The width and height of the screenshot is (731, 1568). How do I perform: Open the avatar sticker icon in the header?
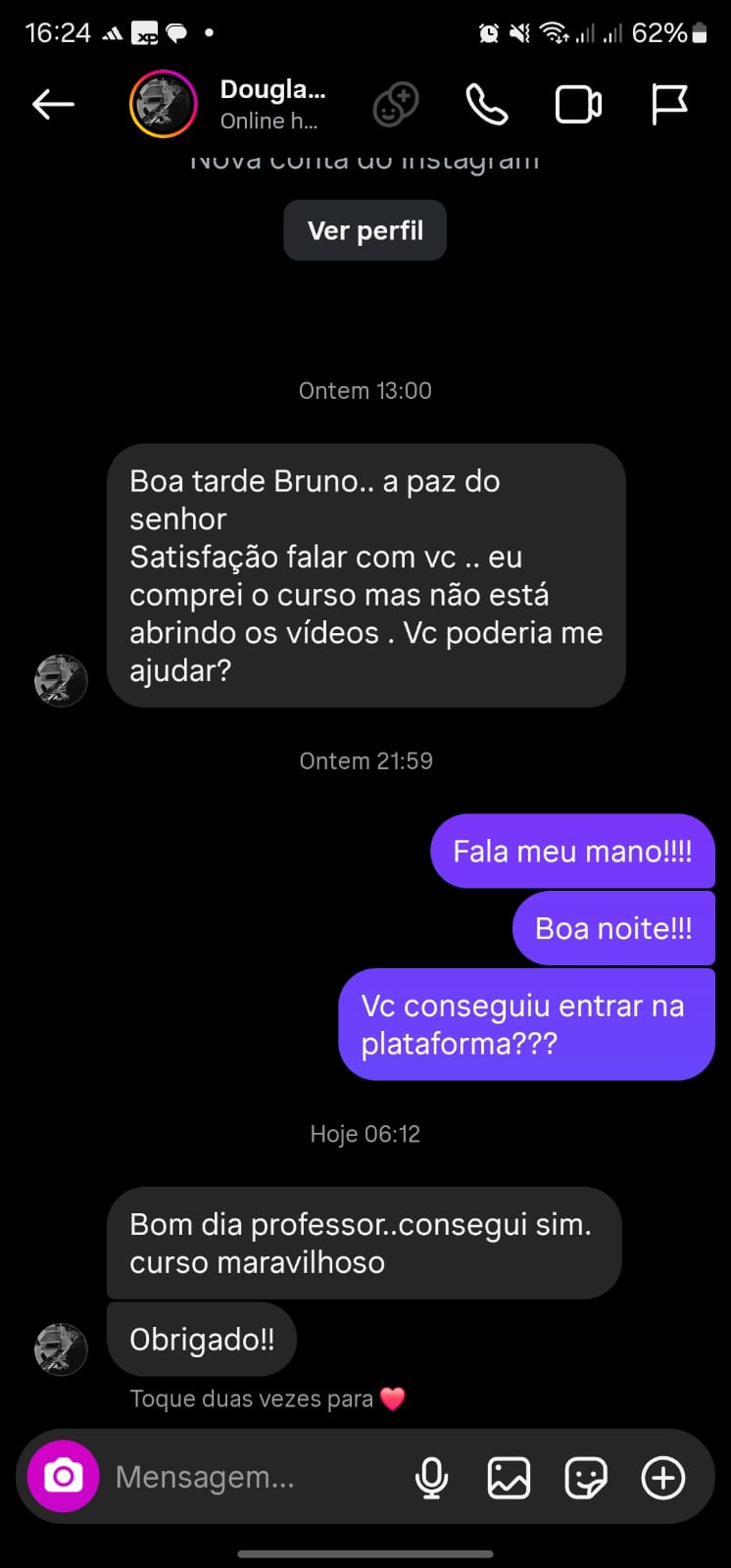pos(396,104)
